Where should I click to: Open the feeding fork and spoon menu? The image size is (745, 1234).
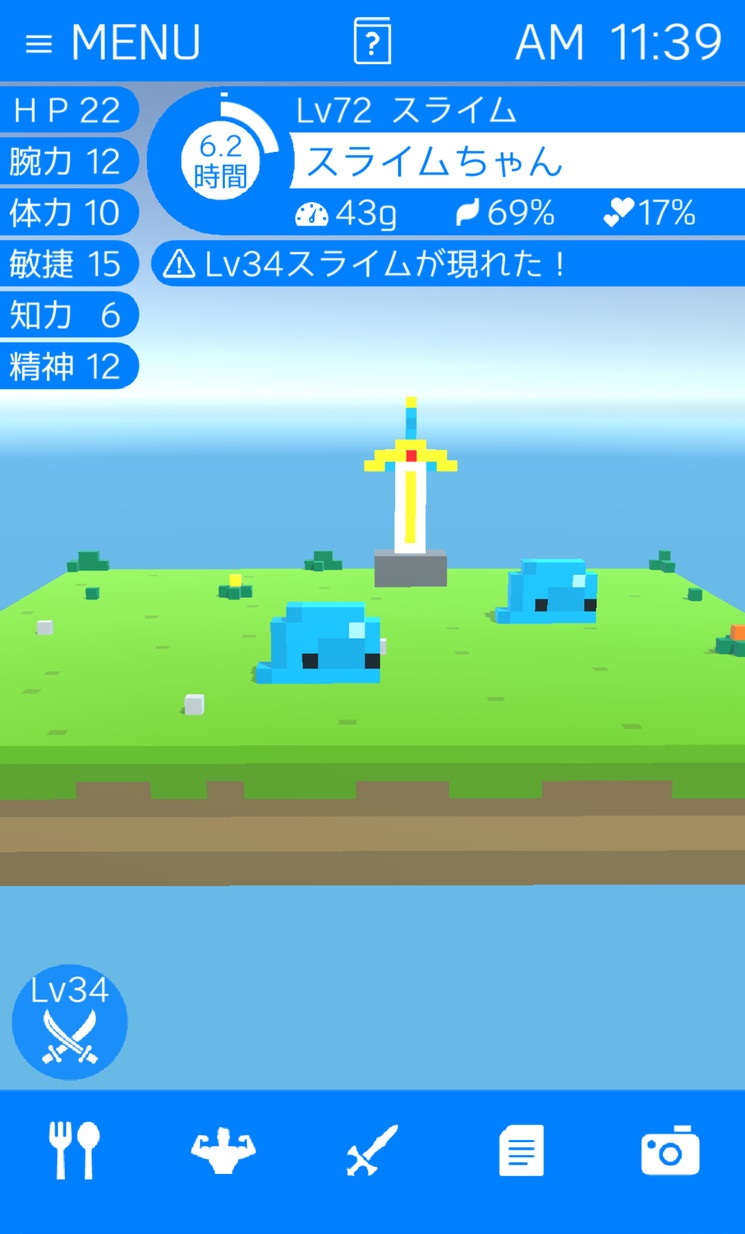point(75,1152)
